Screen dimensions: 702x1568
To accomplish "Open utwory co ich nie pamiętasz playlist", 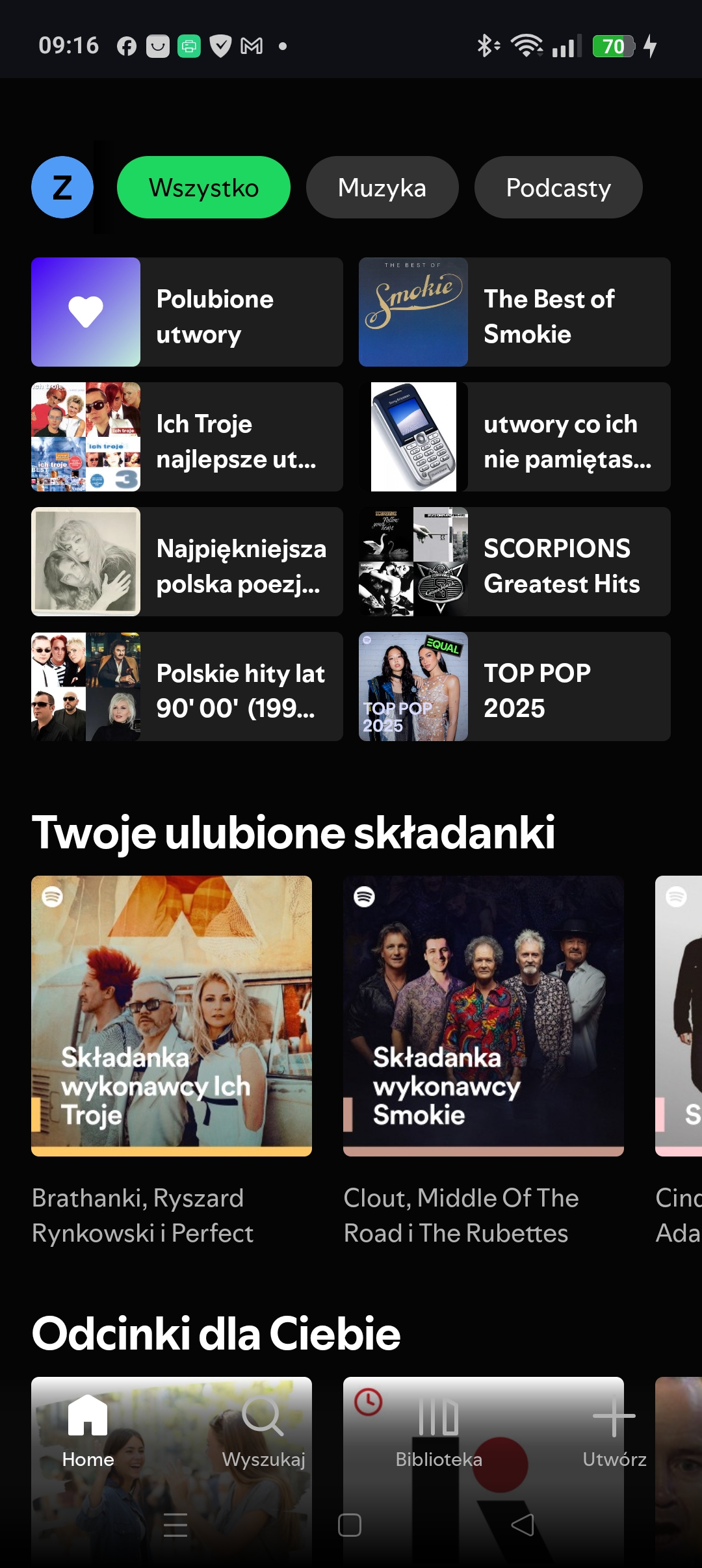I will 515,437.
